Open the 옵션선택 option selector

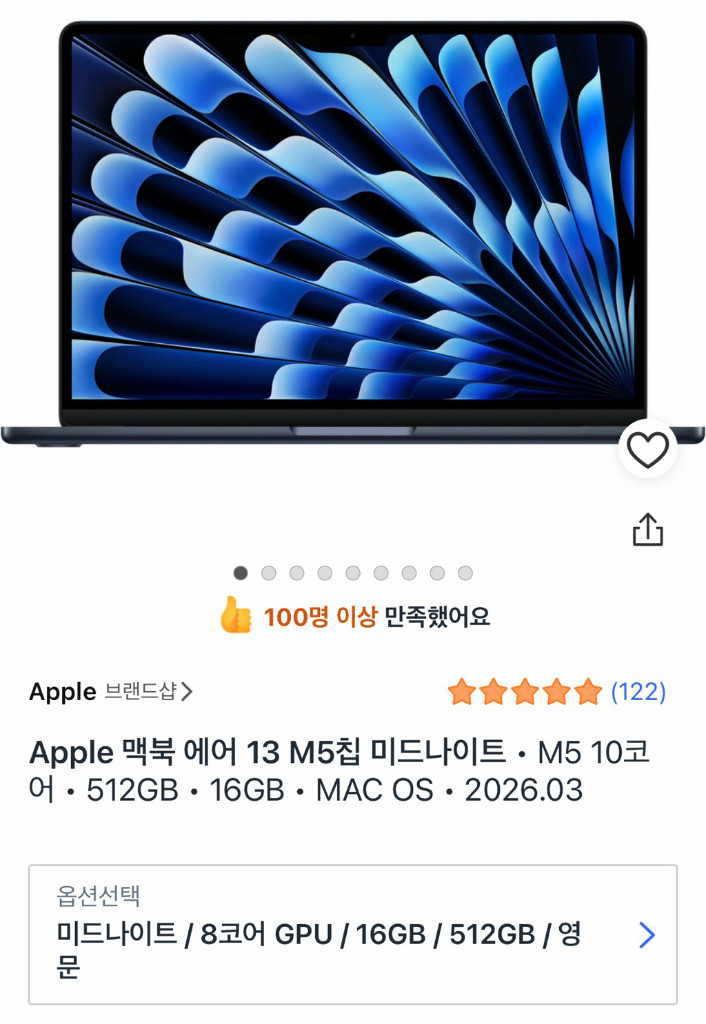point(352,934)
